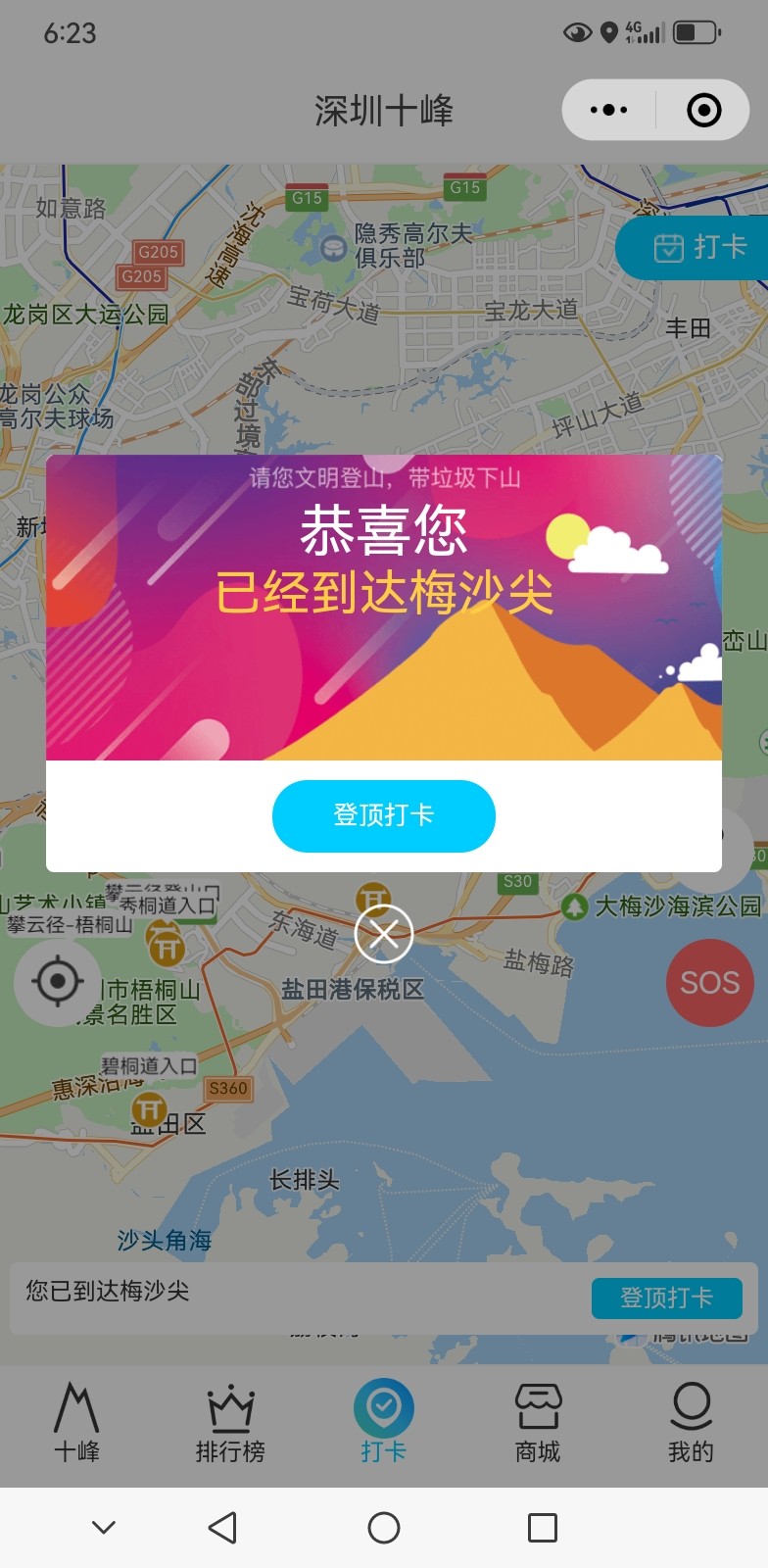768x1568 pixels.
Task: Open recent apps with the square button
Action: (x=542, y=1528)
